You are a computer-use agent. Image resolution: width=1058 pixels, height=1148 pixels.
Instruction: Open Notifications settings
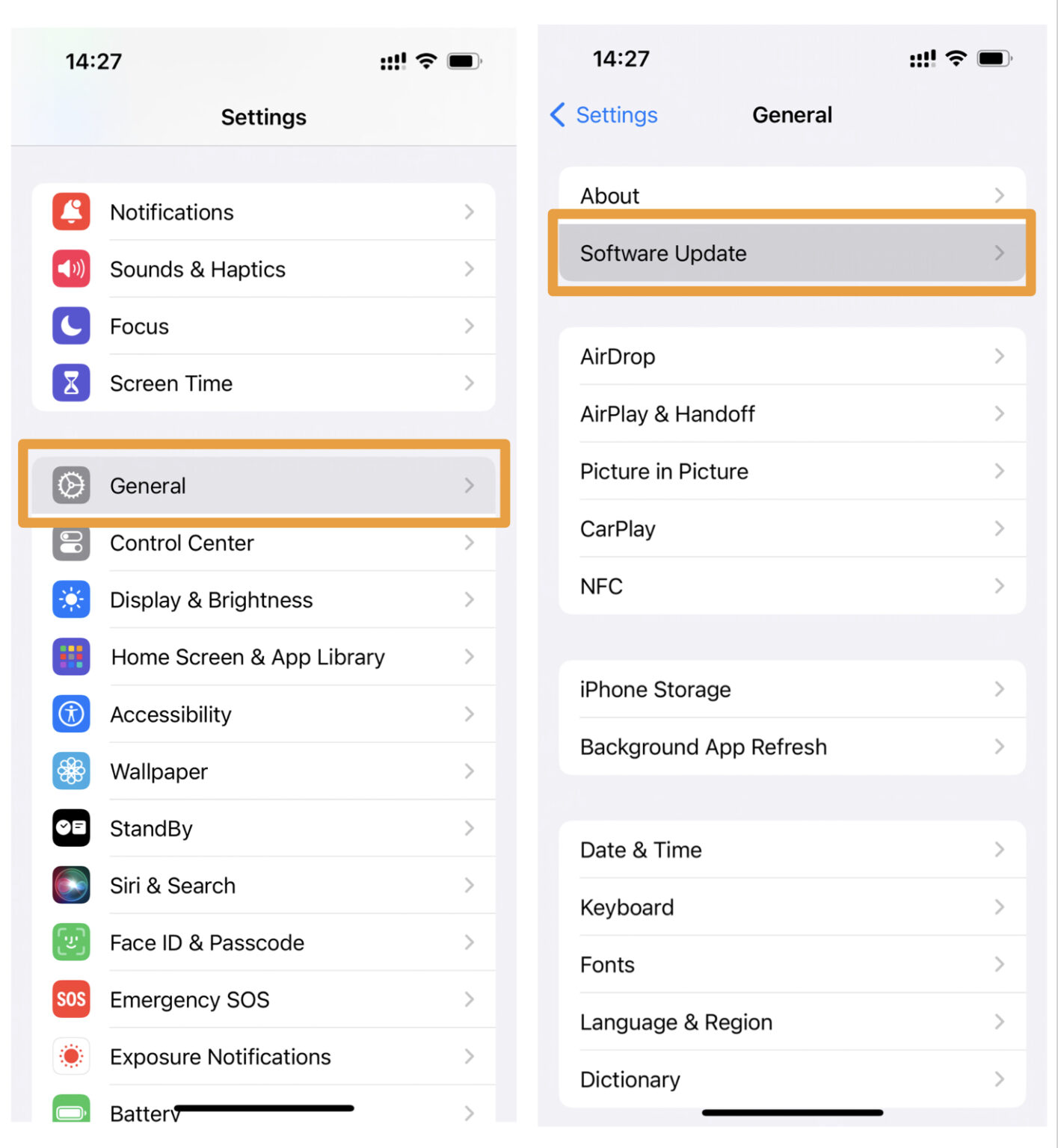click(263, 212)
